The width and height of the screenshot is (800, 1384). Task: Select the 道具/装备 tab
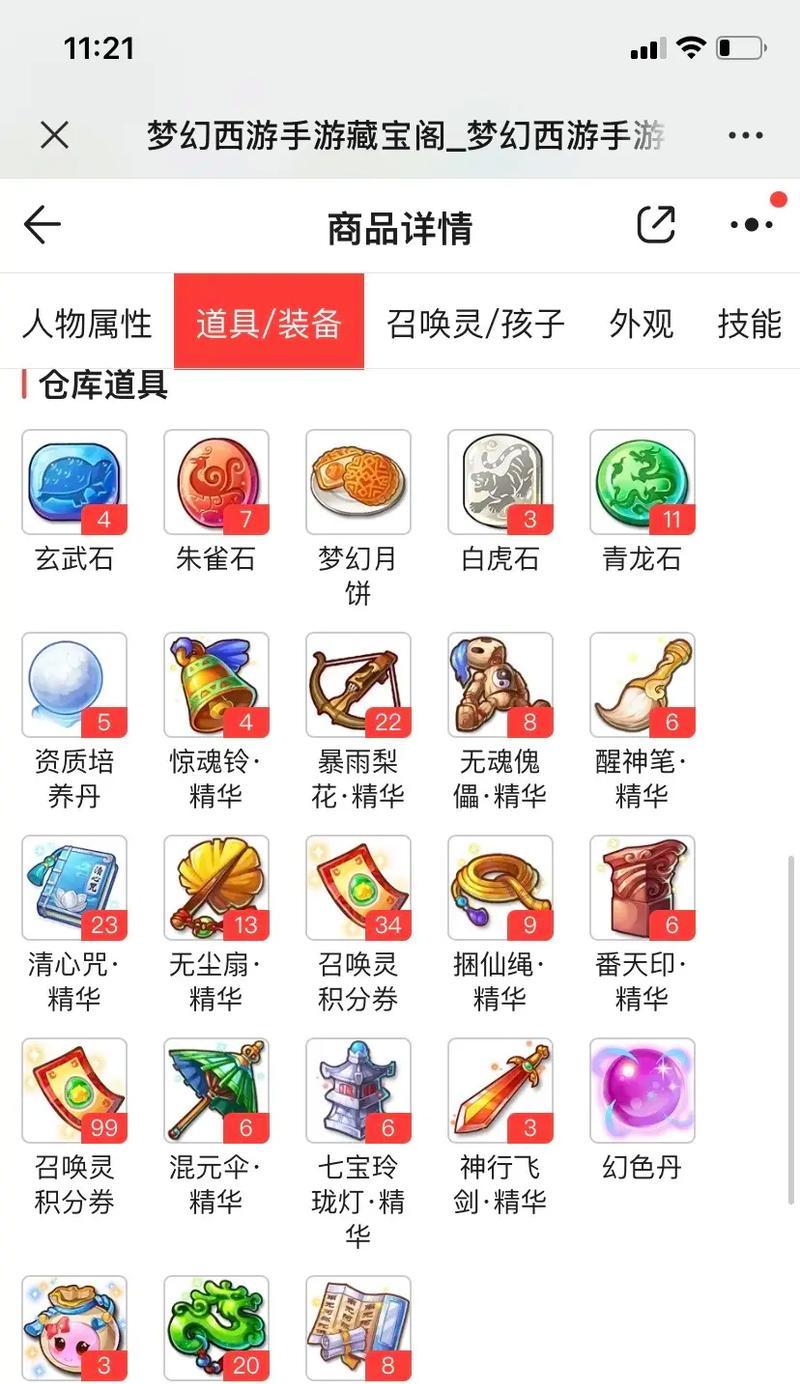(269, 322)
